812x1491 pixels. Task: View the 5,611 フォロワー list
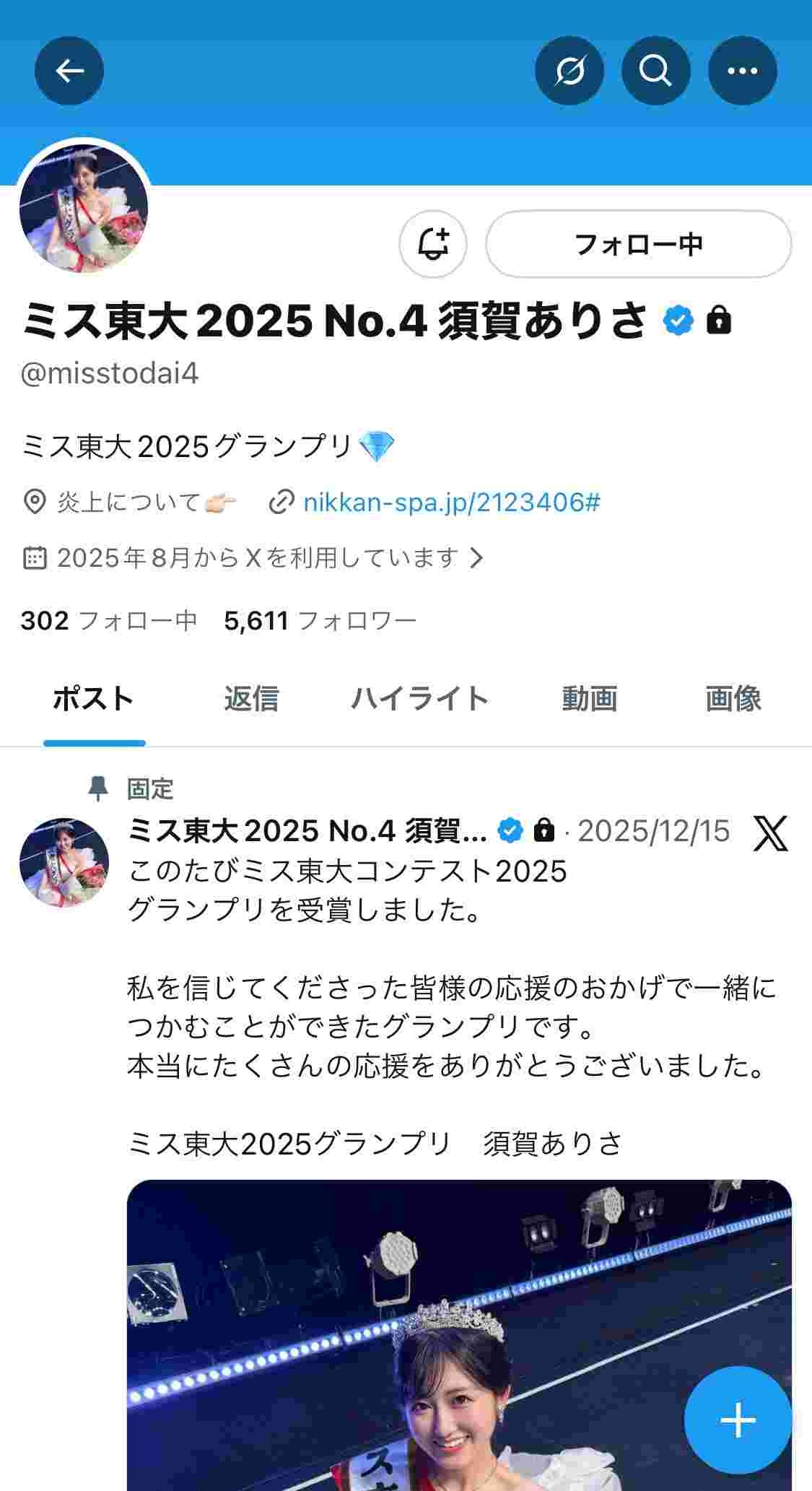coord(320,620)
